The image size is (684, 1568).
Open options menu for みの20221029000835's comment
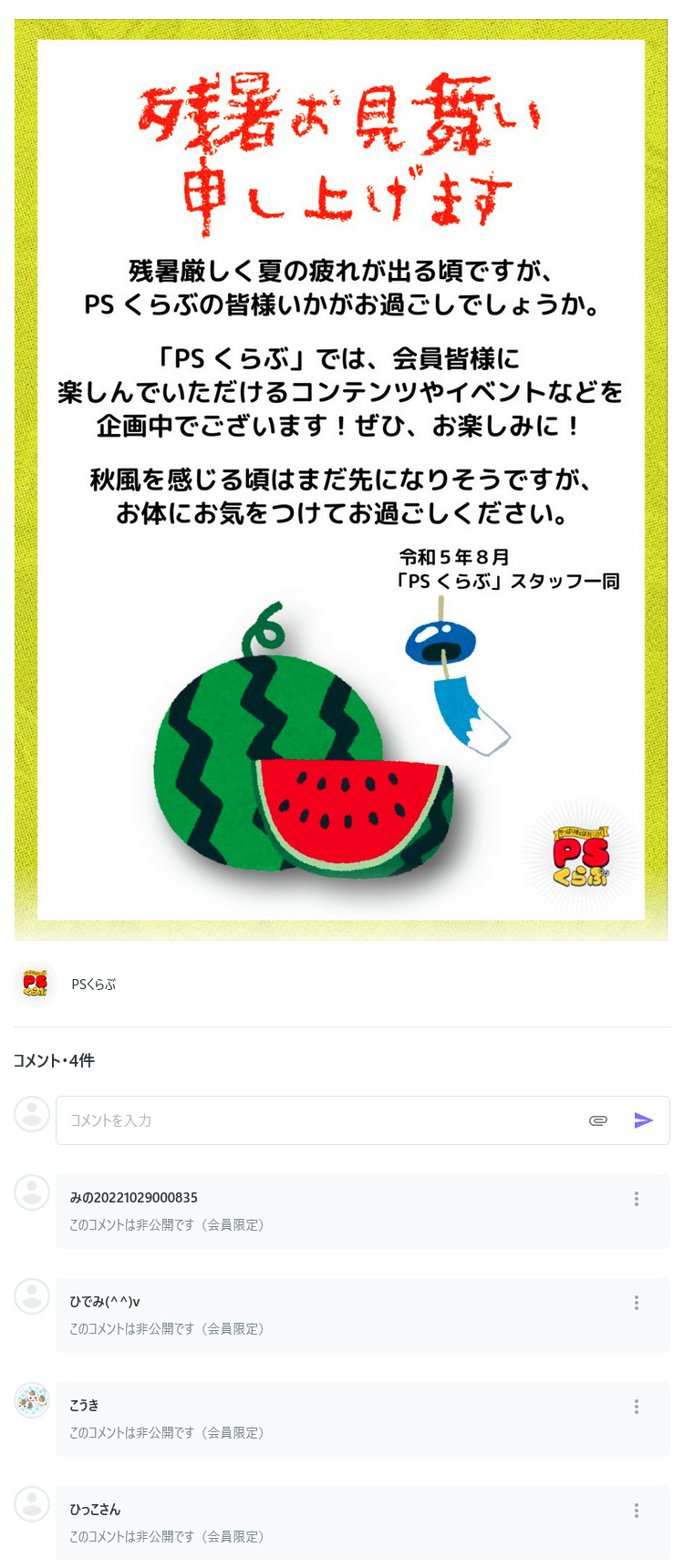click(637, 1199)
